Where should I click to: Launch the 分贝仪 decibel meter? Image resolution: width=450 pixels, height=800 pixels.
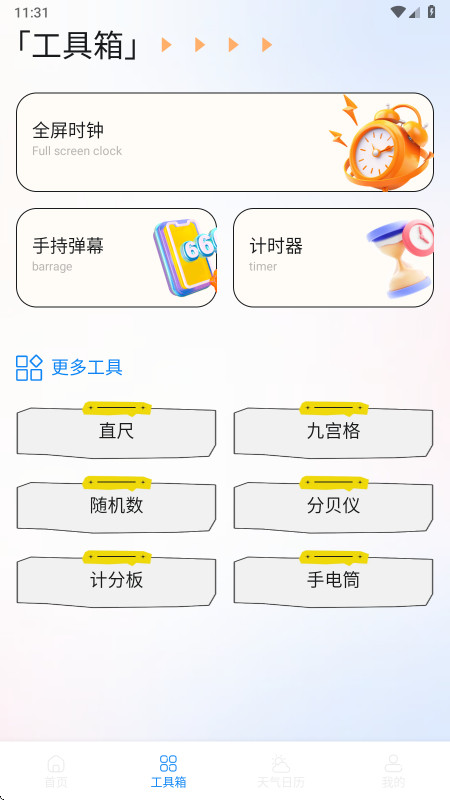coord(334,505)
